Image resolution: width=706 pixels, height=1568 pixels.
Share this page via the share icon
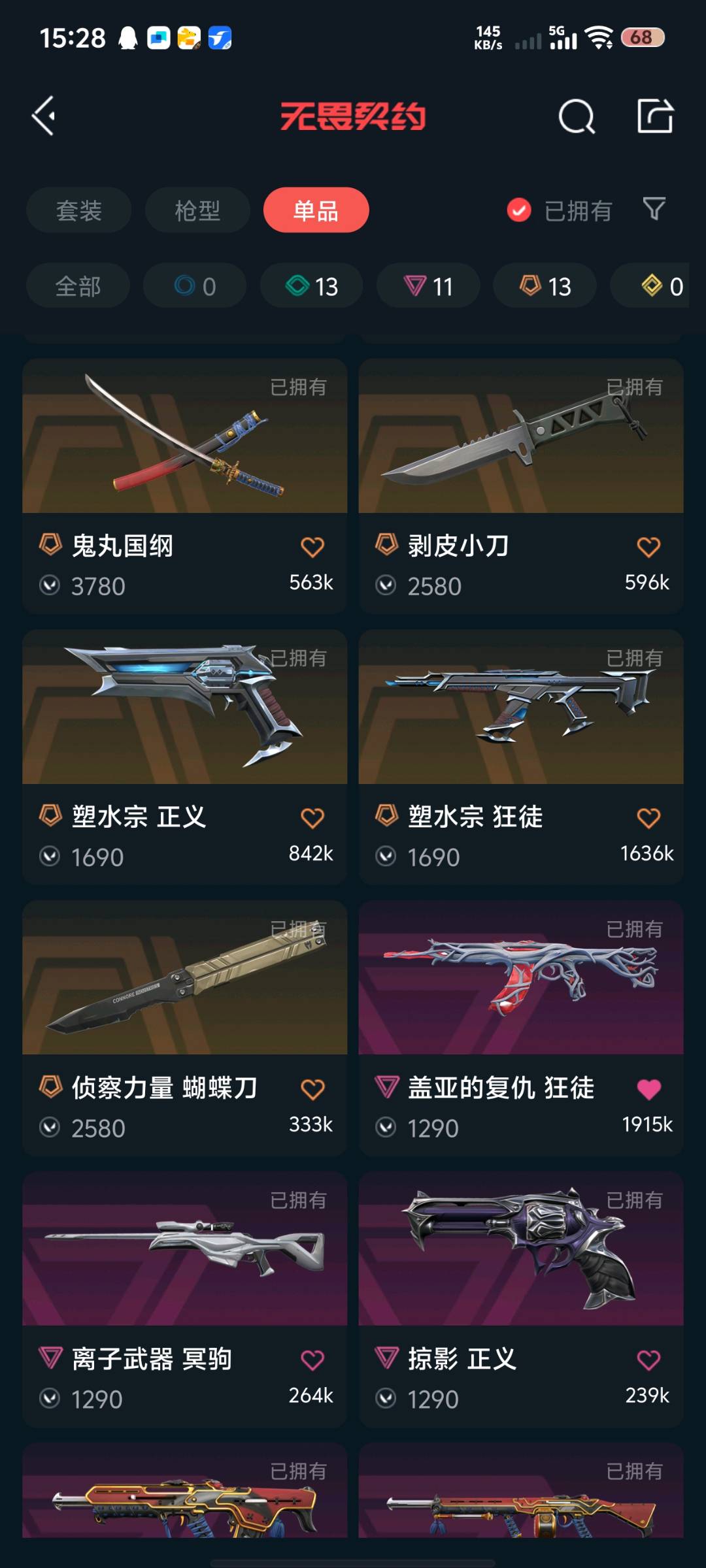(655, 116)
